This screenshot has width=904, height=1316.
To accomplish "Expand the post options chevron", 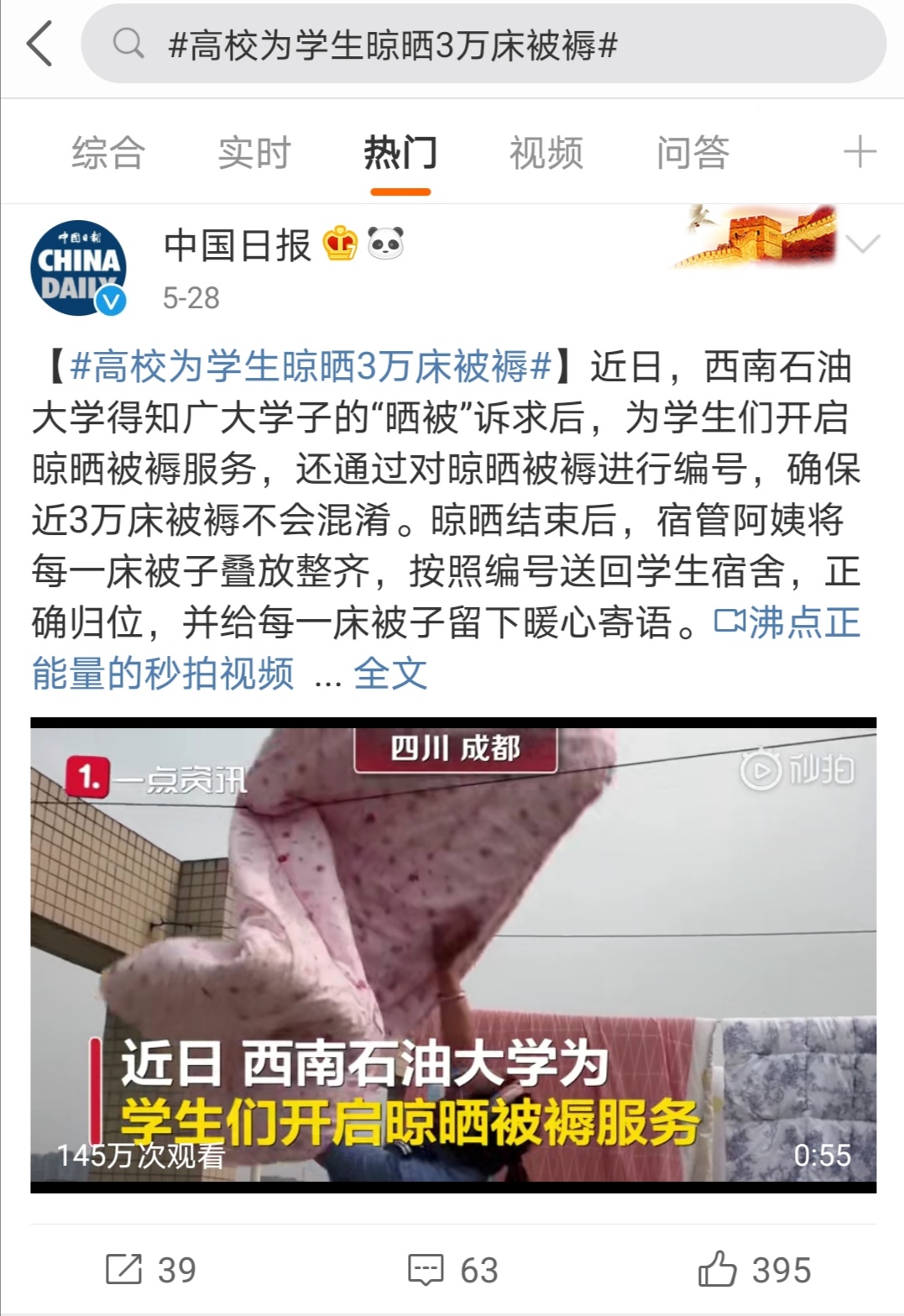I will 862,244.
